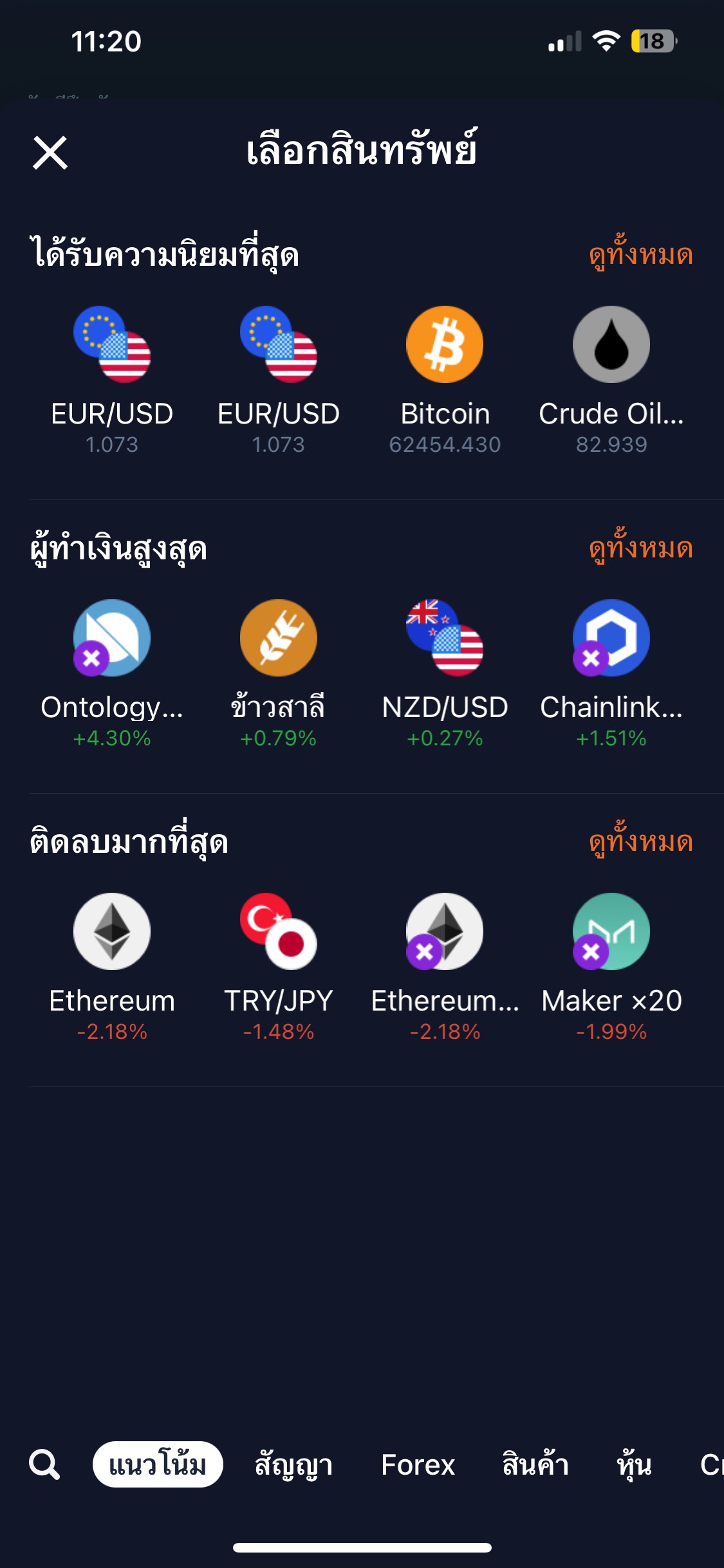Viewport: 724px width, 1568px height.
Task: Switch to the Forex tab
Action: [x=418, y=1464]
